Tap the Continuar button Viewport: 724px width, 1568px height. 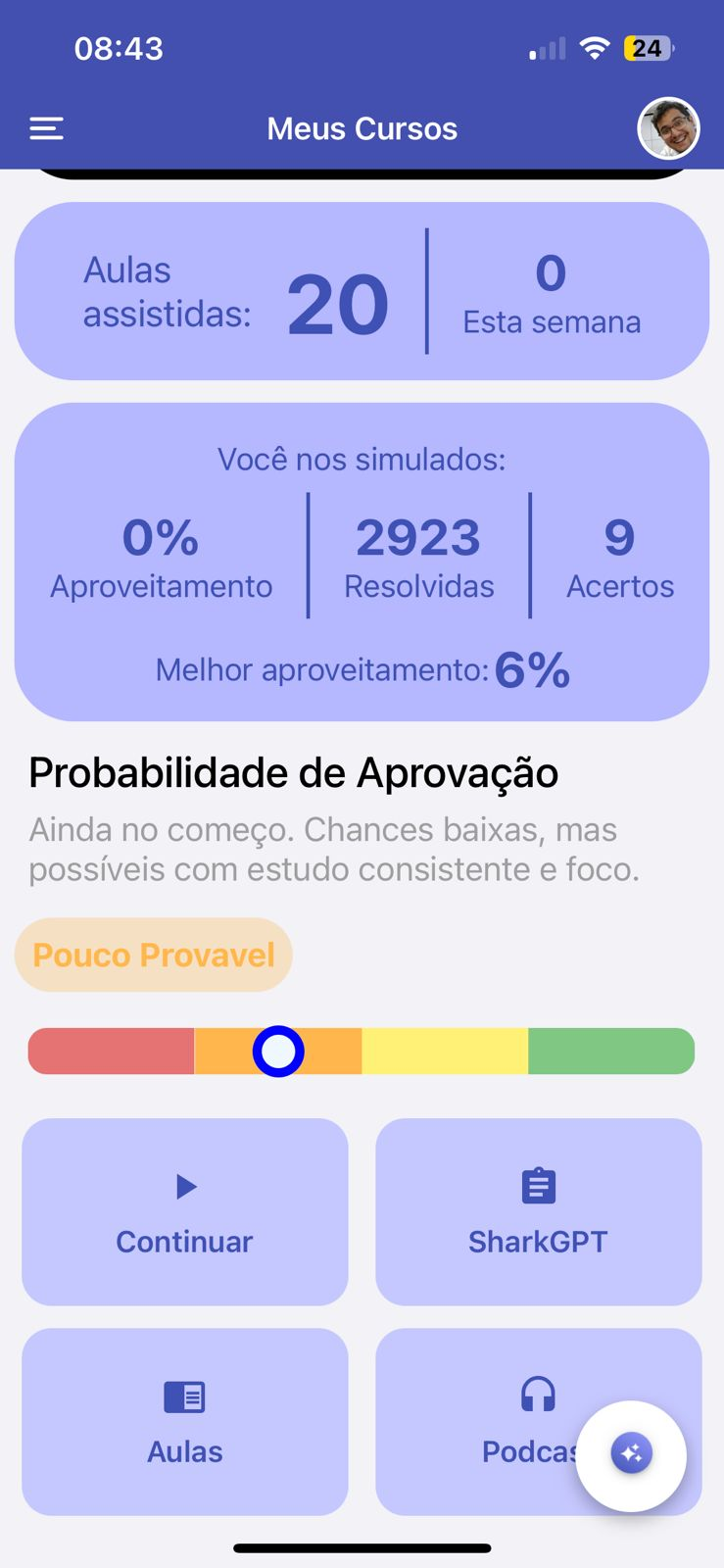(x=185, y=1212)
